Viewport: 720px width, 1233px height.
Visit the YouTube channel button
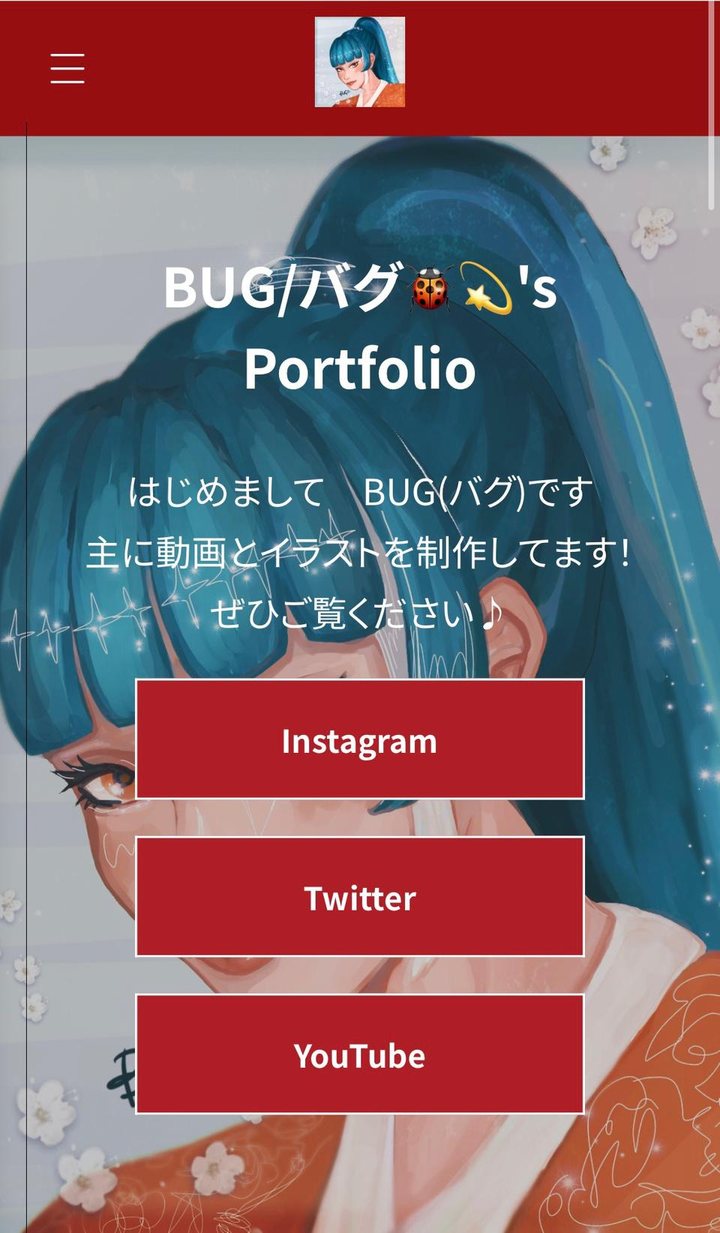[x=359, y=1054]
